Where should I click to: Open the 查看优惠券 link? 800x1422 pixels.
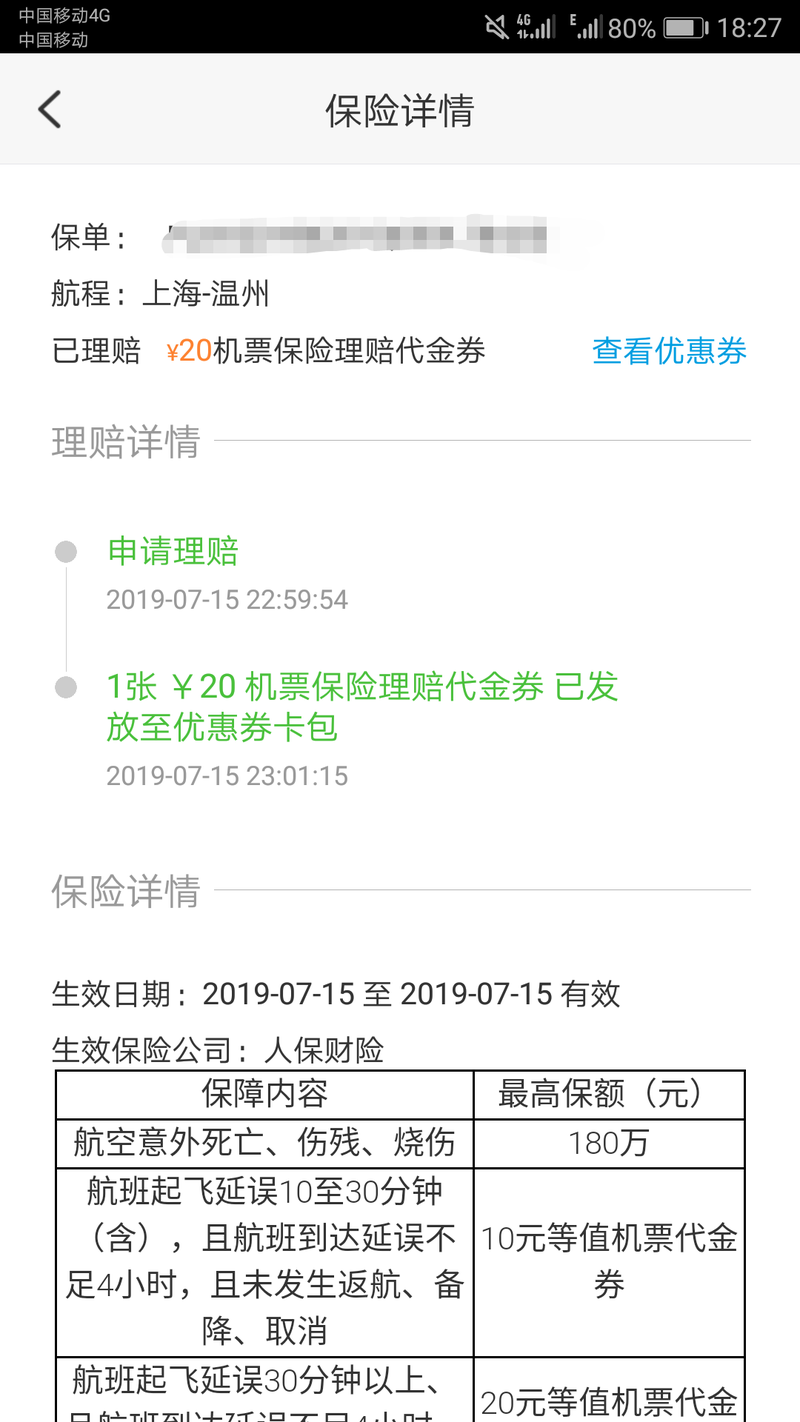tap(669, 351)
